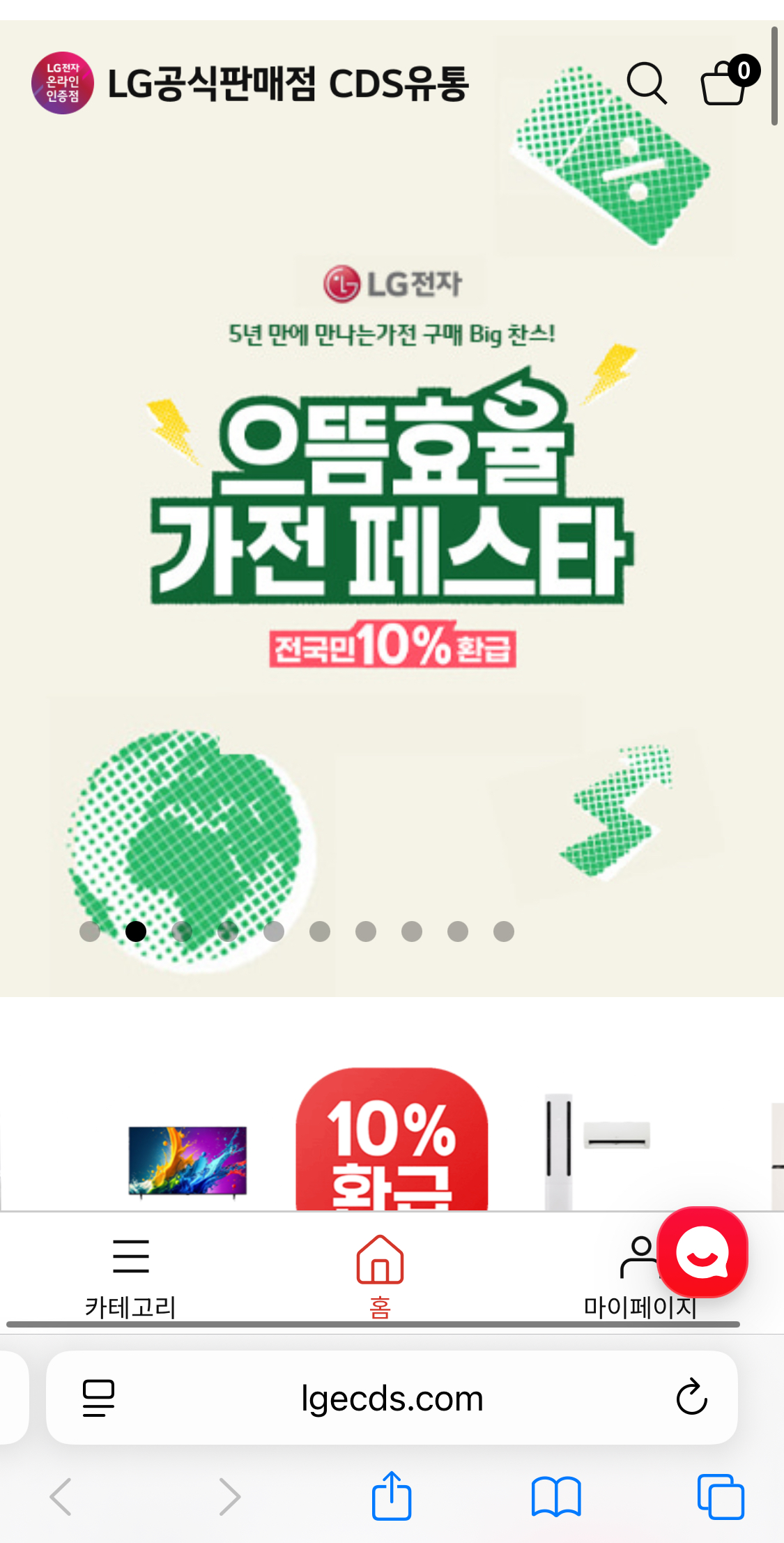This screenshot has height=1543, width=784.
Task: Open the search magnifier icon
Action: pyautogui.click(x=647, y=84)
